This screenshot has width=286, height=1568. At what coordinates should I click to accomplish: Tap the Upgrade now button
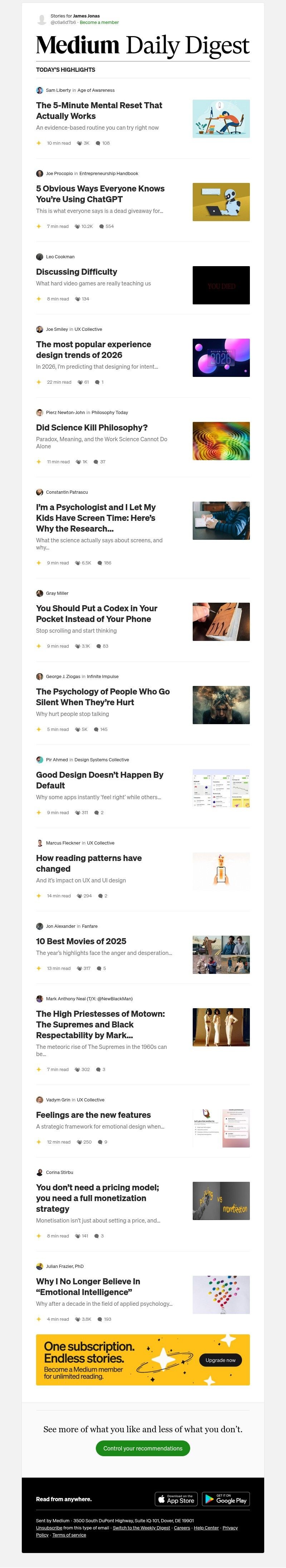click(220, 1360)
